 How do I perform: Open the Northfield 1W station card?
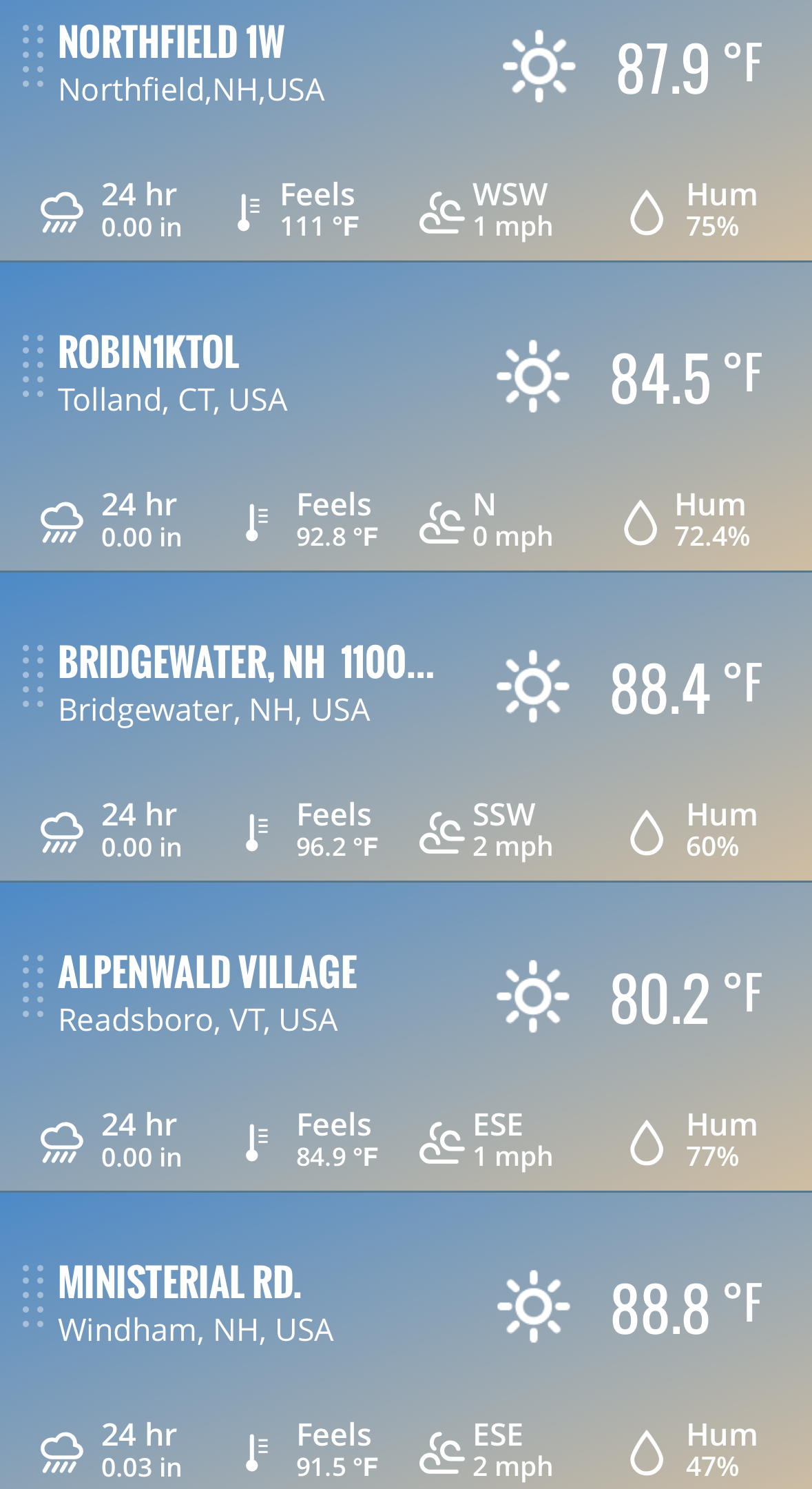click(x=406, y=130)
